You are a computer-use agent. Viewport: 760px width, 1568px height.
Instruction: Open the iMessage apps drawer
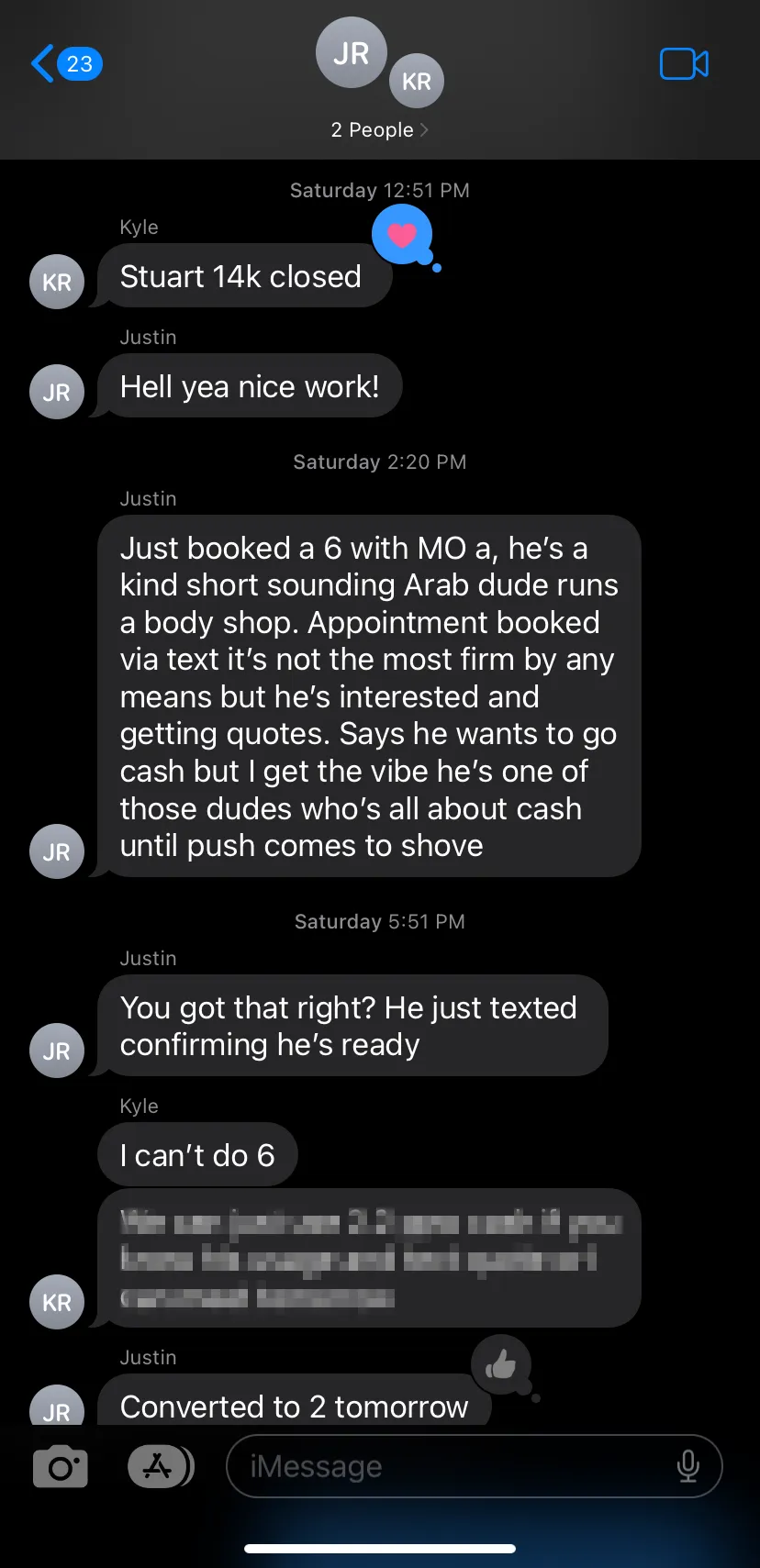160,1466
